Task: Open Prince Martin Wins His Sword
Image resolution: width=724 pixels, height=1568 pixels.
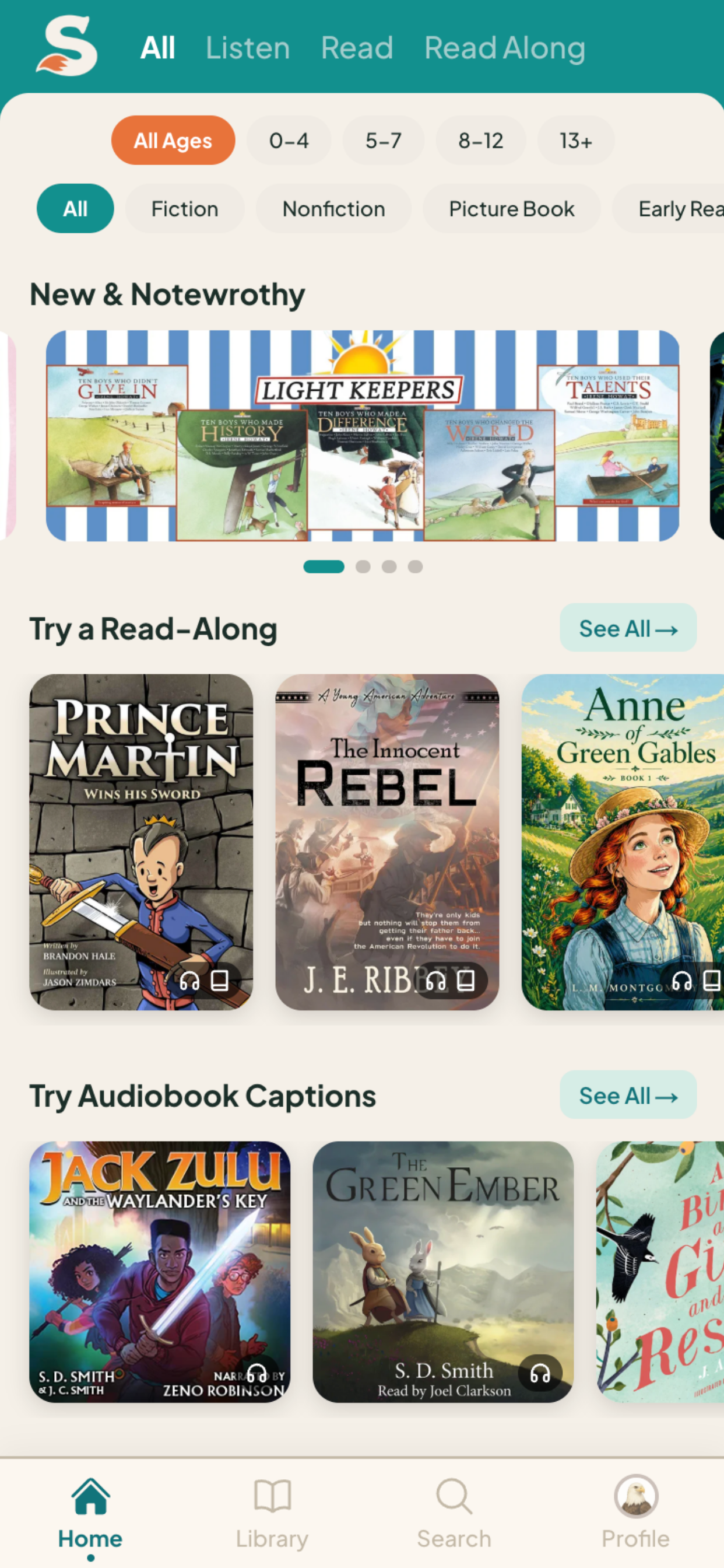Action: tap(141, 842)
